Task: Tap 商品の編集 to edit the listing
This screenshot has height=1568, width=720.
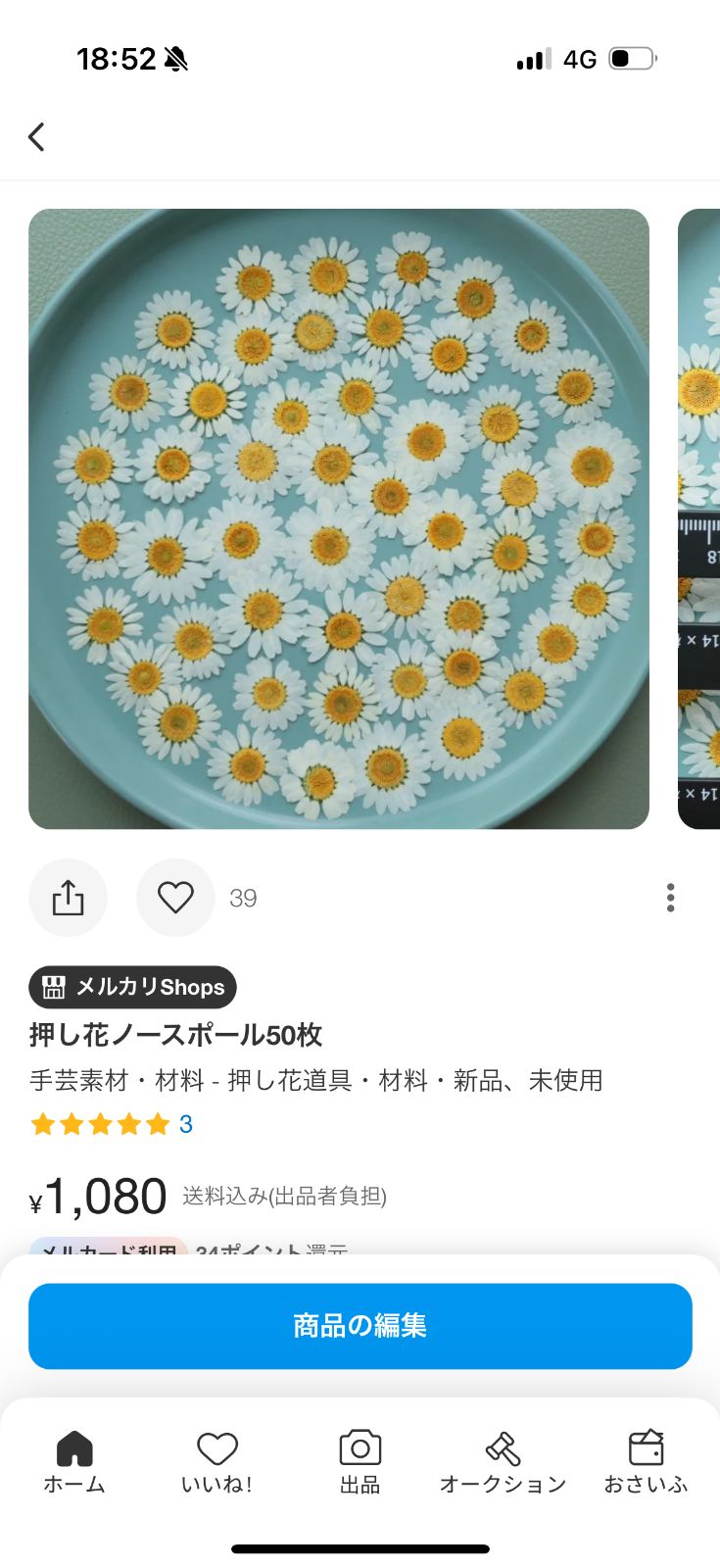Action: pos(360,1326)
